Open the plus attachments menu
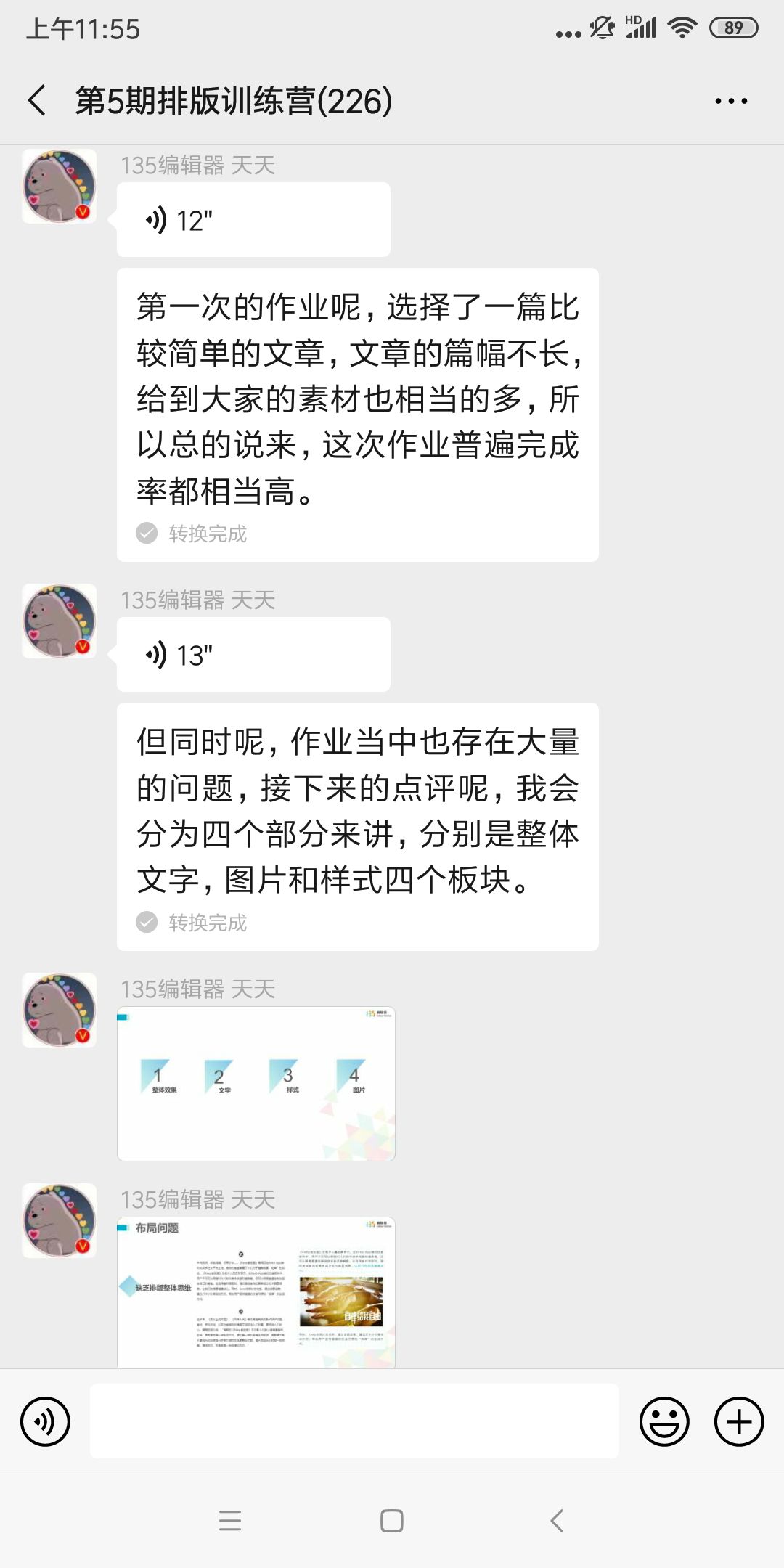784x1568 pixels. coord(739,1421)
